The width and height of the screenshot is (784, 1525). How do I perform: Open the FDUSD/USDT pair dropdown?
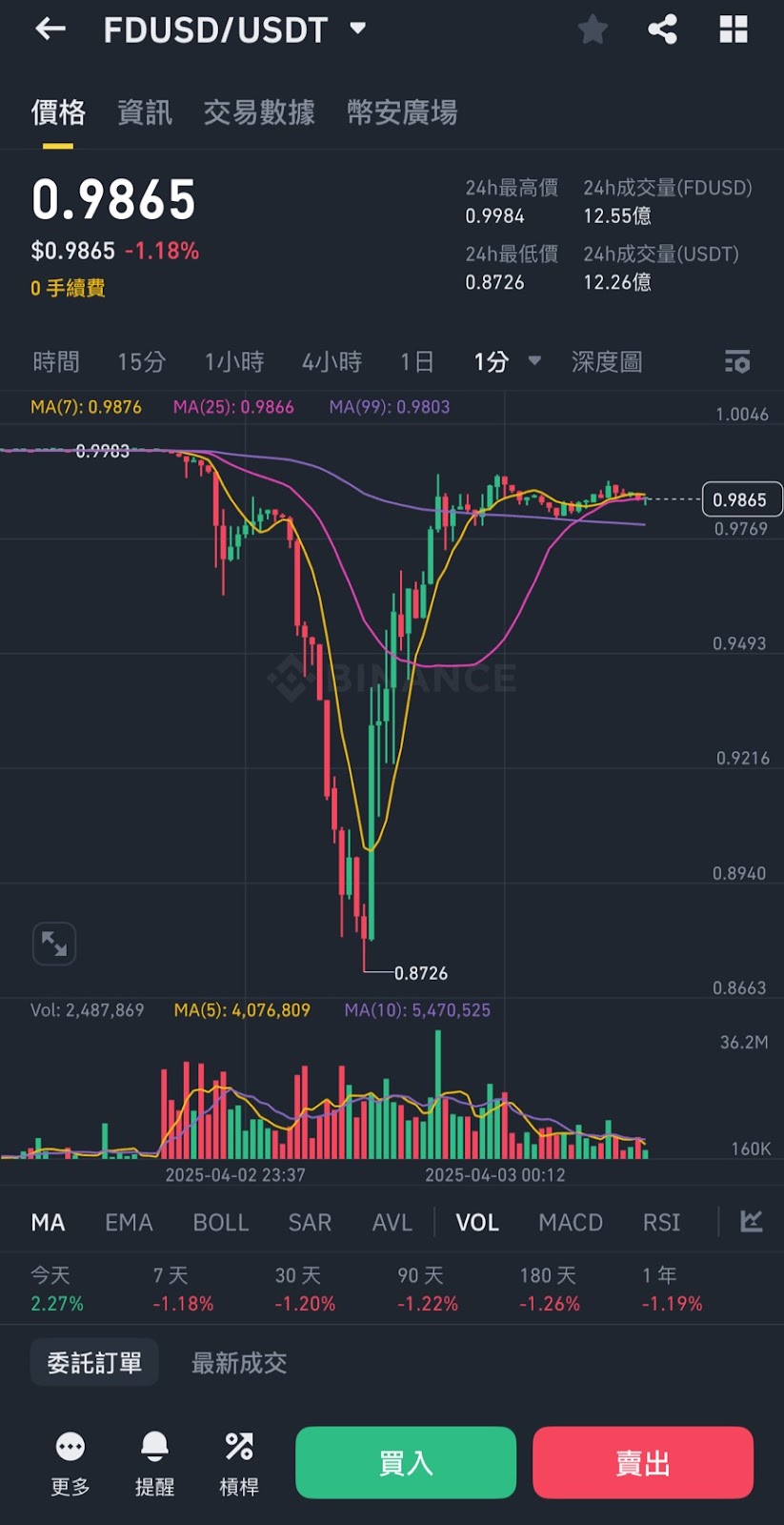pos(358,29)
